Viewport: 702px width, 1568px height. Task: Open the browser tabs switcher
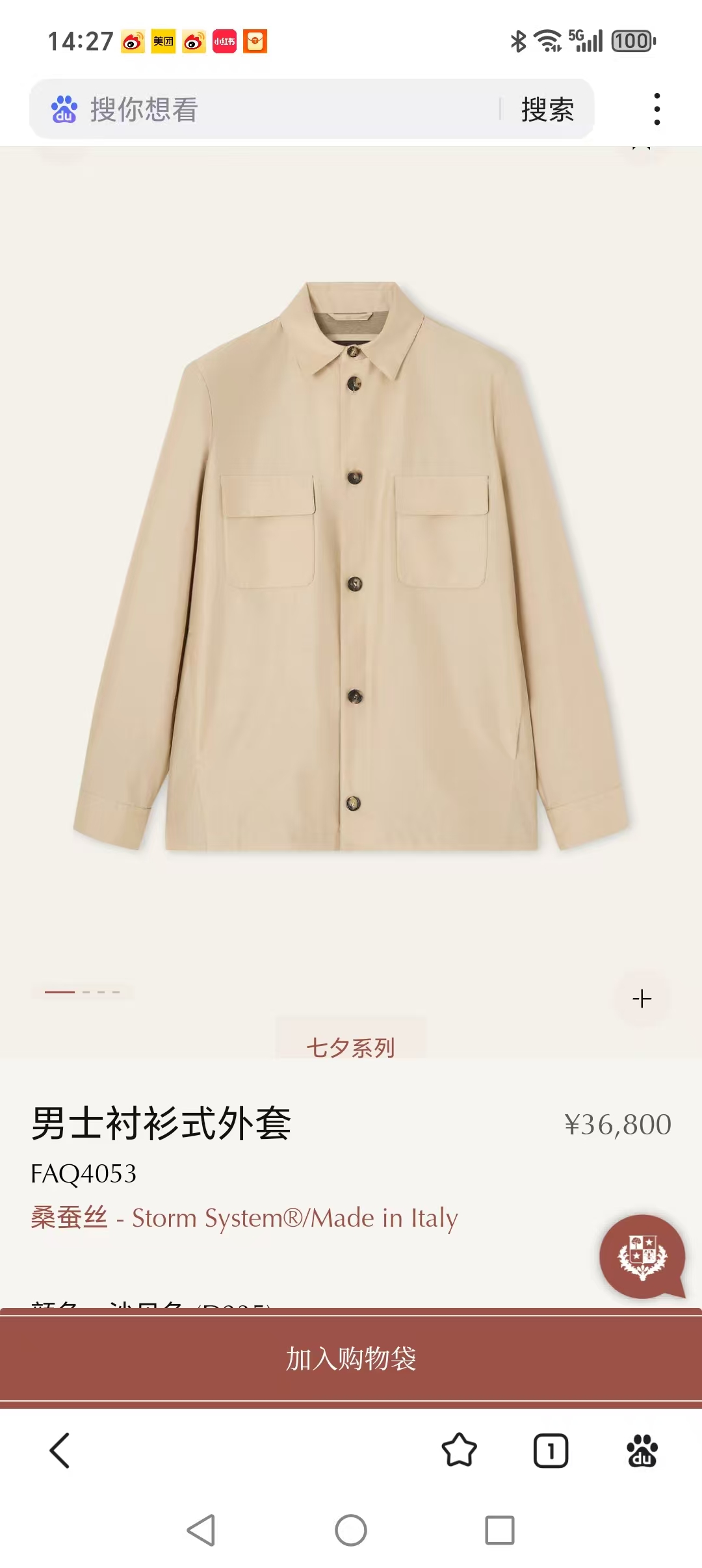[551, 1450]
